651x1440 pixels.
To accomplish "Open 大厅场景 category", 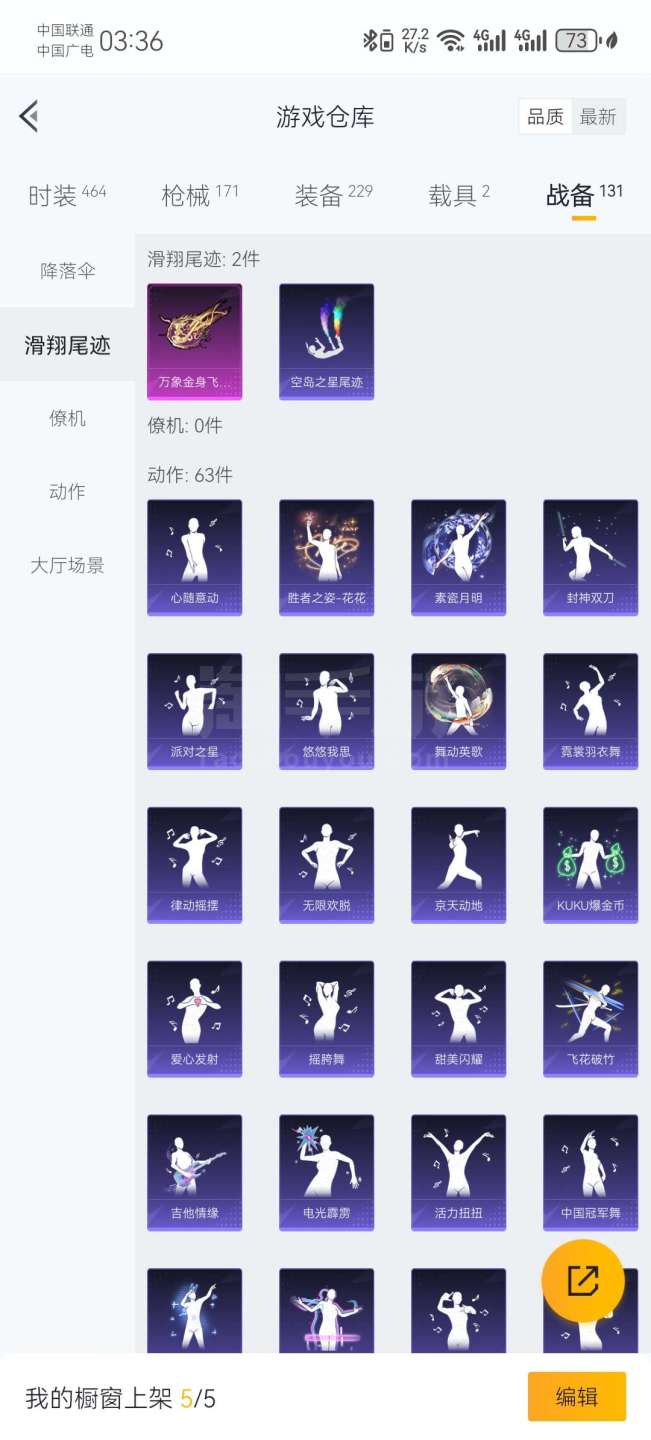I will click(x=67, y=565).
